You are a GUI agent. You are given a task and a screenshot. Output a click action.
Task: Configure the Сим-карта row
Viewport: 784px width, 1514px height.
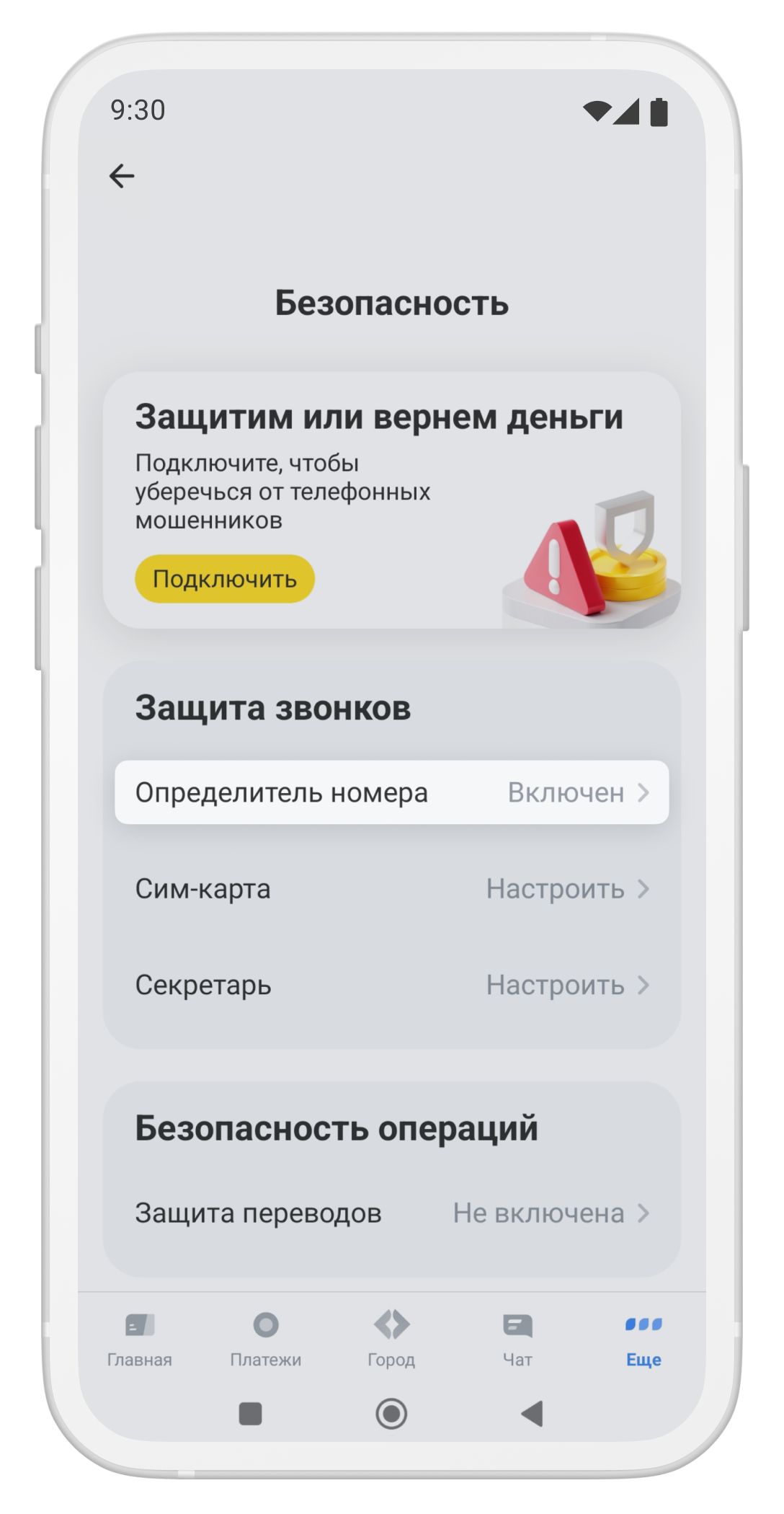(391, 889)
